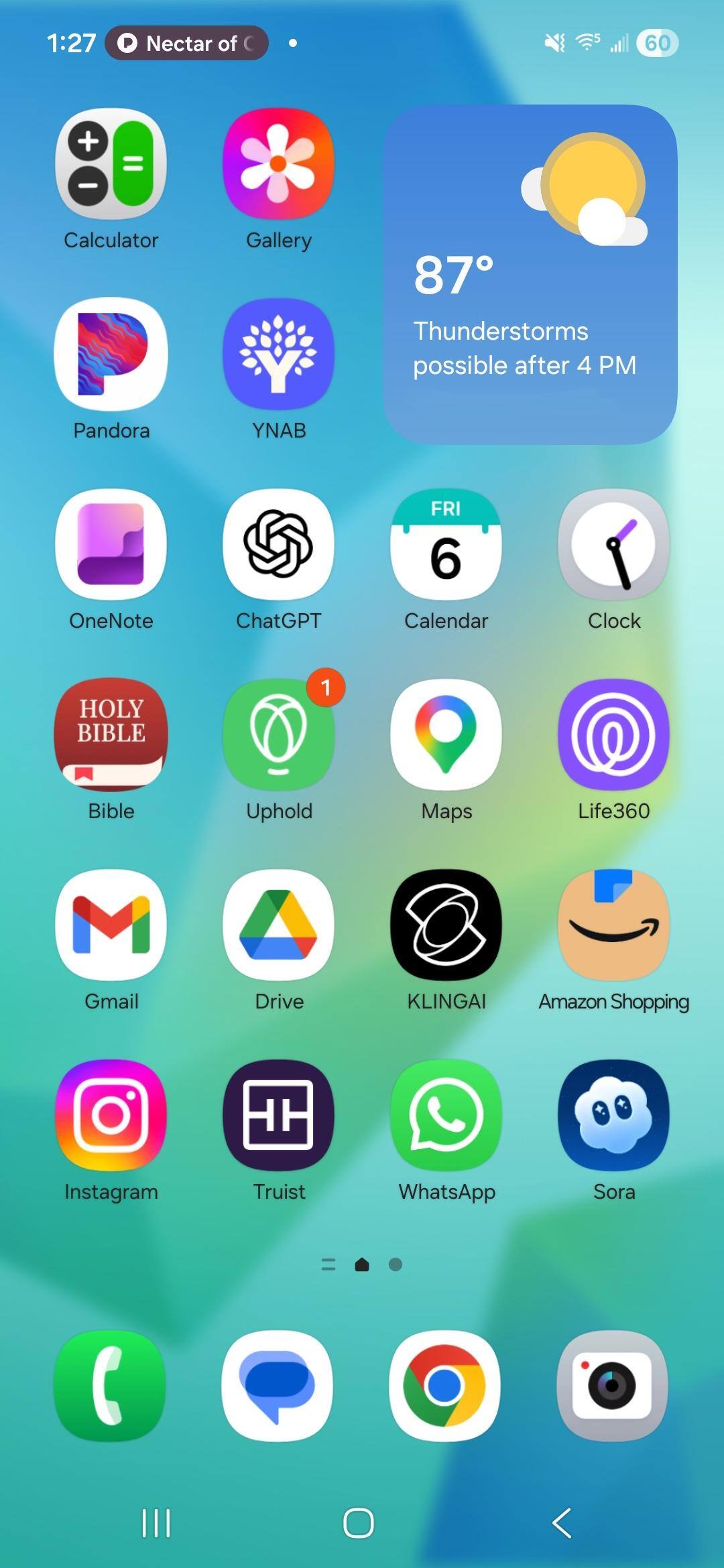Check email in Gmail
Image resolution: width=724 pixels, height=1568 pixels.
[111, 925]
